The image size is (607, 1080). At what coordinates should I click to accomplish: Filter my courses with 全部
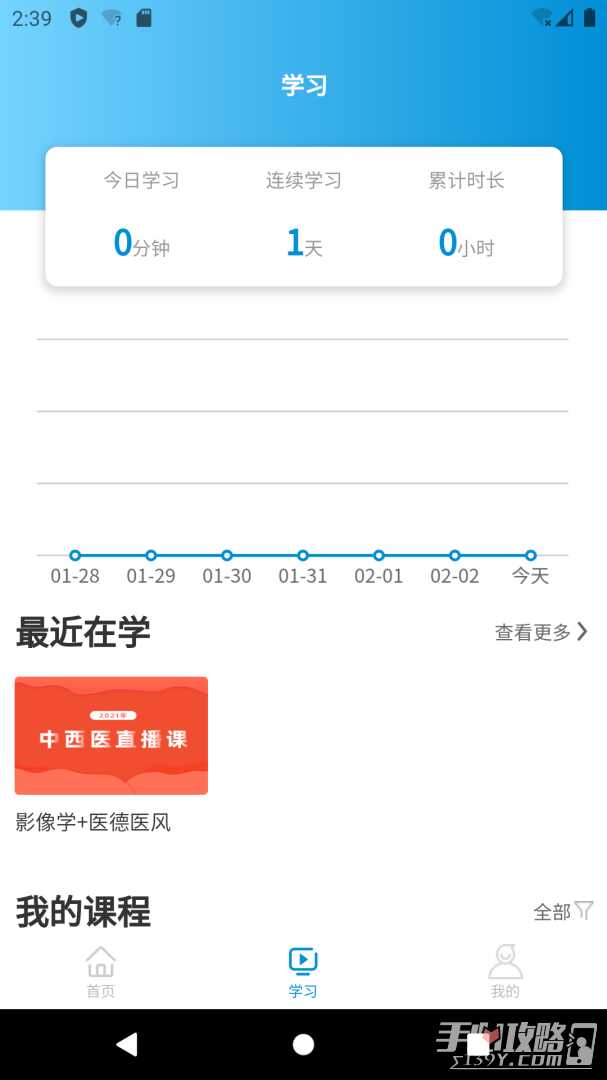563,911
